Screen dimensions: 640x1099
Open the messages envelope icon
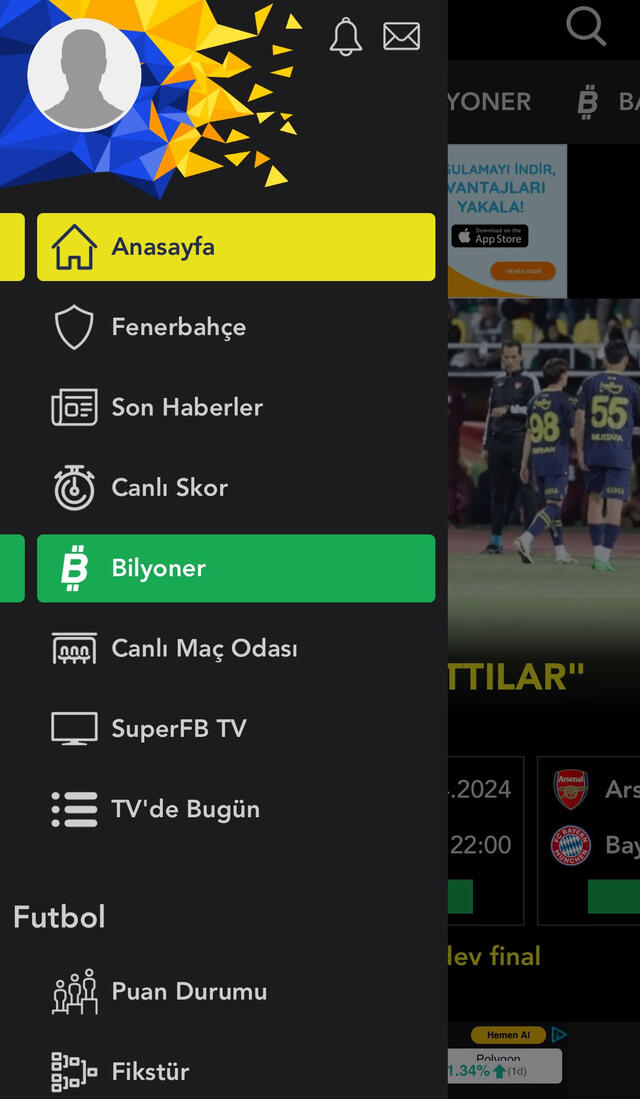point(401,37)
